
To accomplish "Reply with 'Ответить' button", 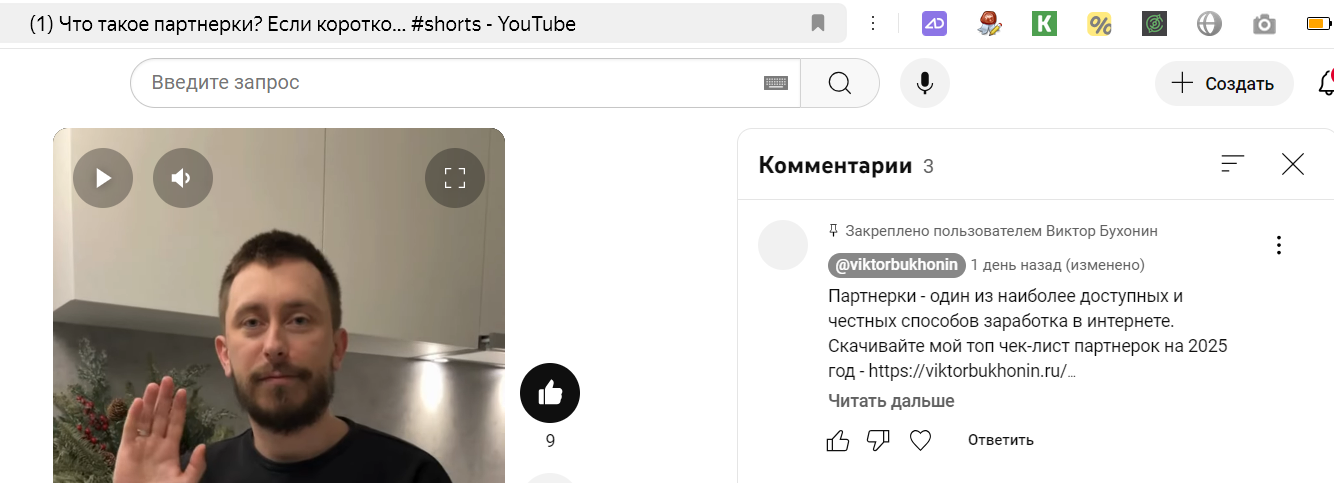I will [x=1000, y=440].
